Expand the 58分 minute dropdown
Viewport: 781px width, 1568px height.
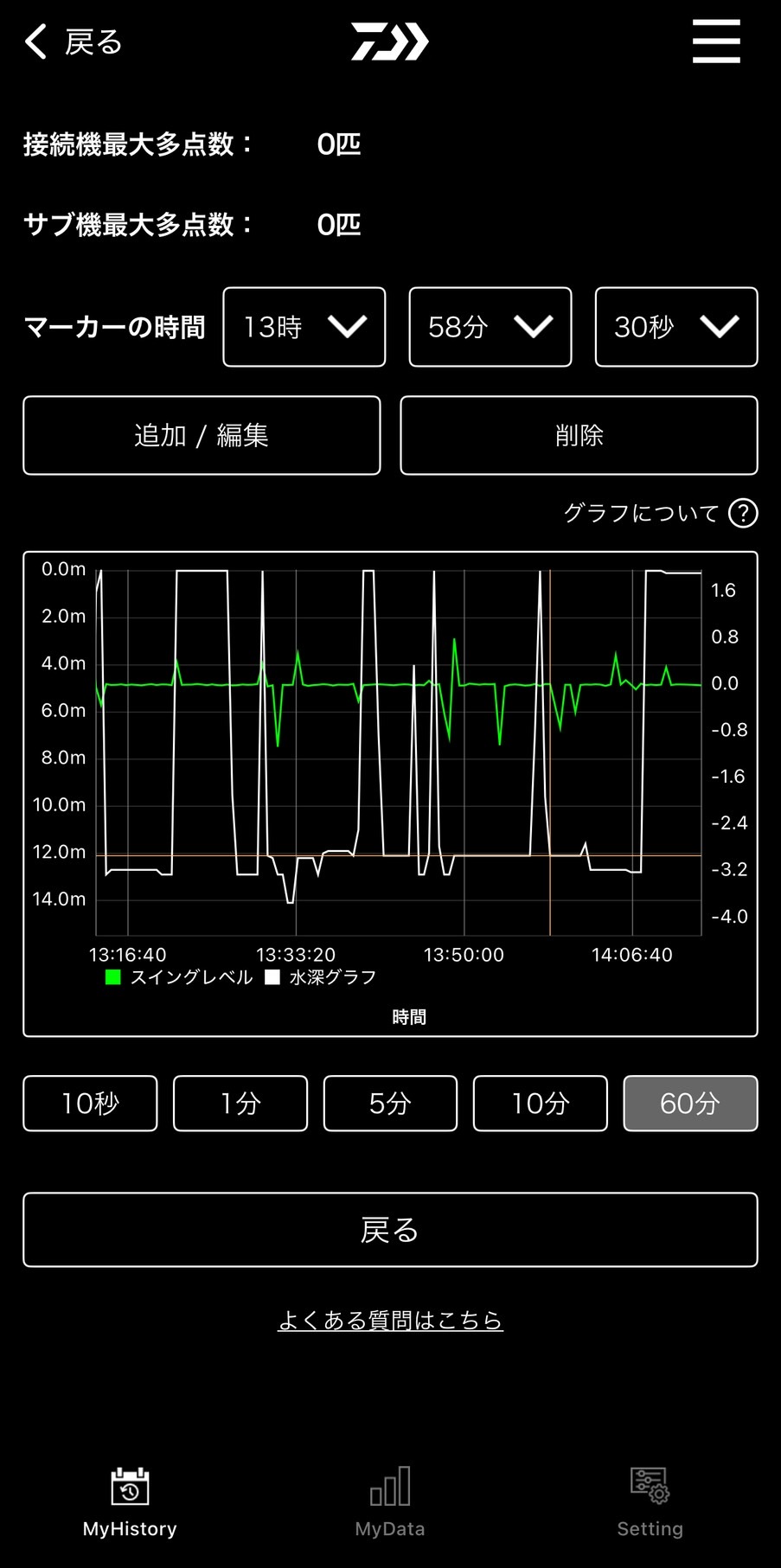tap(490, 327)
